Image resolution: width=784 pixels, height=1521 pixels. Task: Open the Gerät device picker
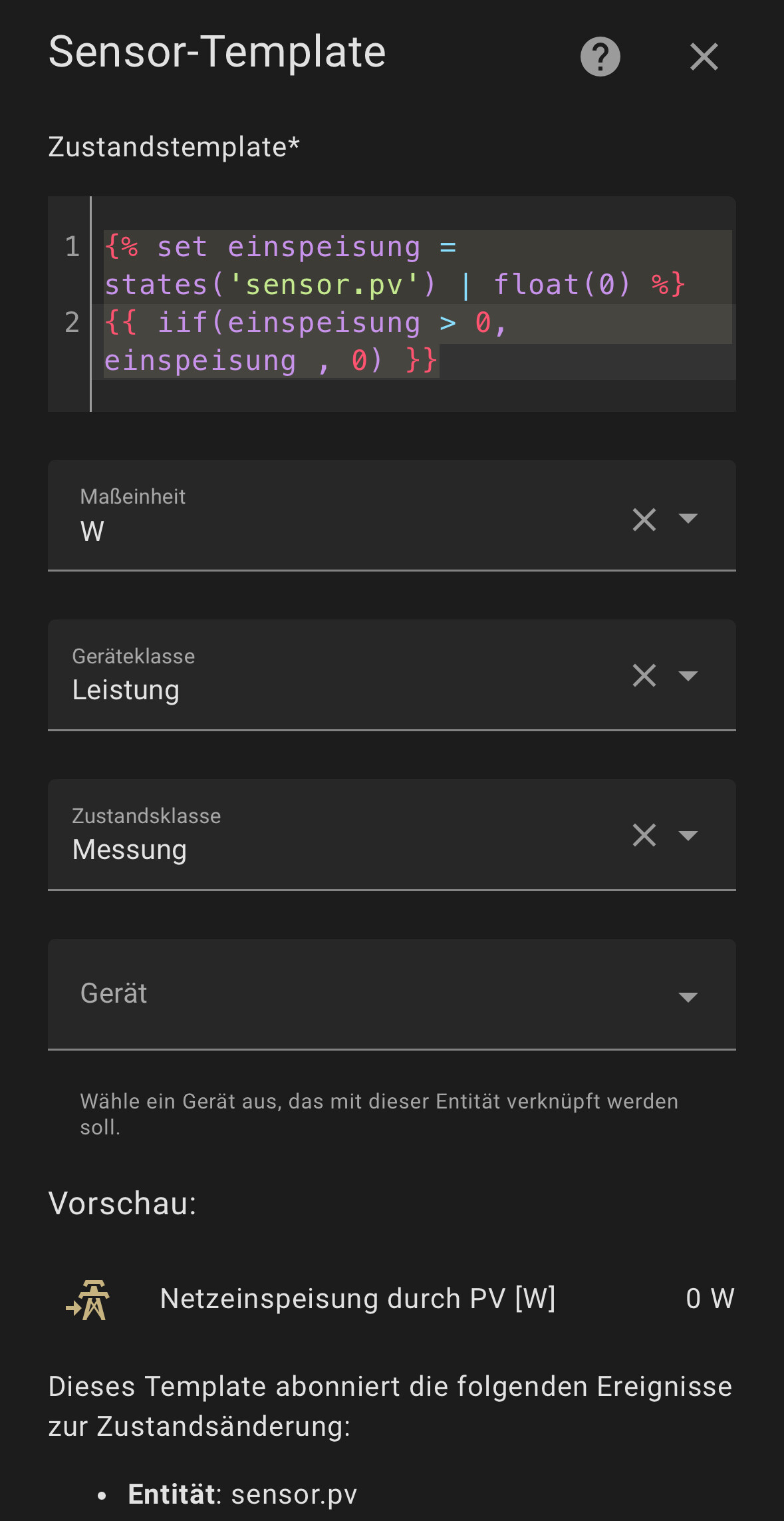(392, 994)
